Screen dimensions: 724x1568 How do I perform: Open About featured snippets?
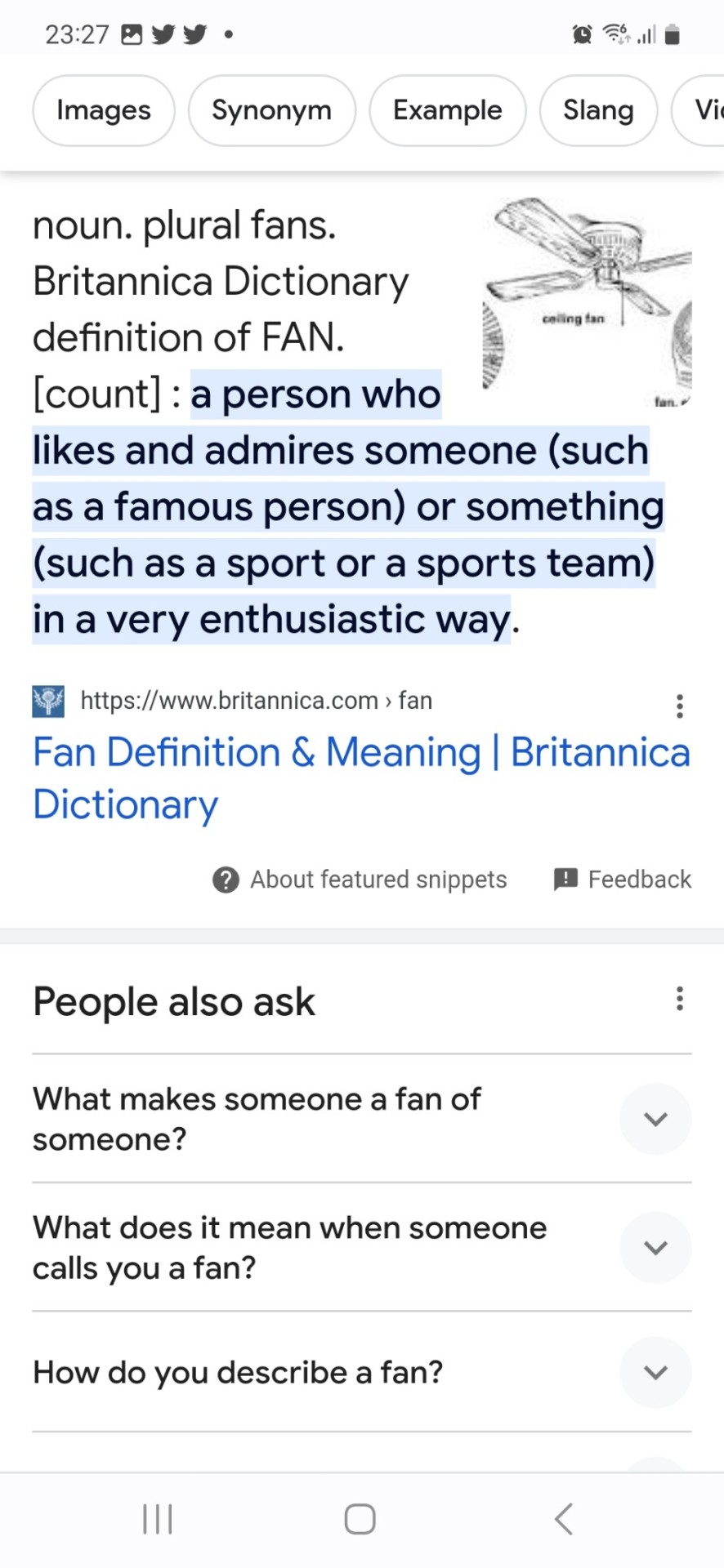pyautogui.click(x=360, y=880)
